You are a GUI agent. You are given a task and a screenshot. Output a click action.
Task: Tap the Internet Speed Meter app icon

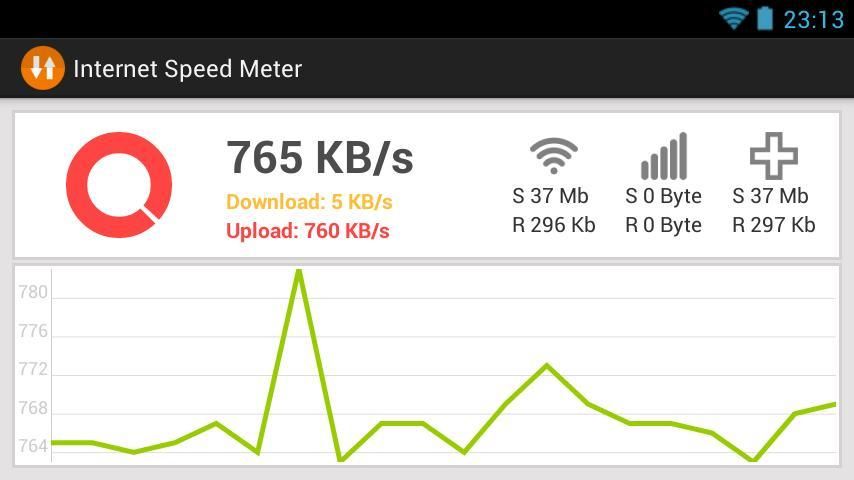[x=42, y=68]
